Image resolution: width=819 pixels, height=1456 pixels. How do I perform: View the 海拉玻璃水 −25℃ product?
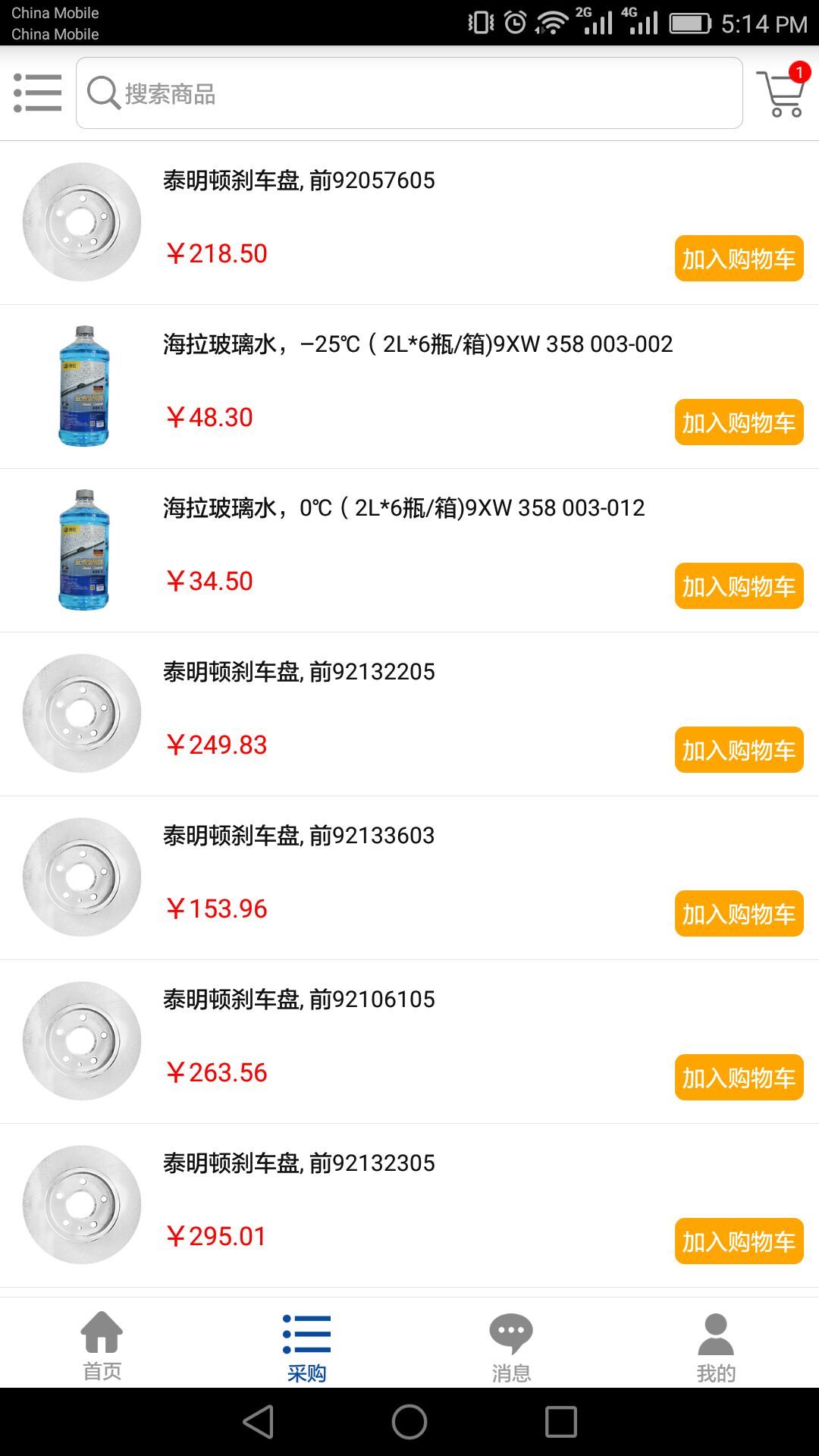[x=417, y=344]
